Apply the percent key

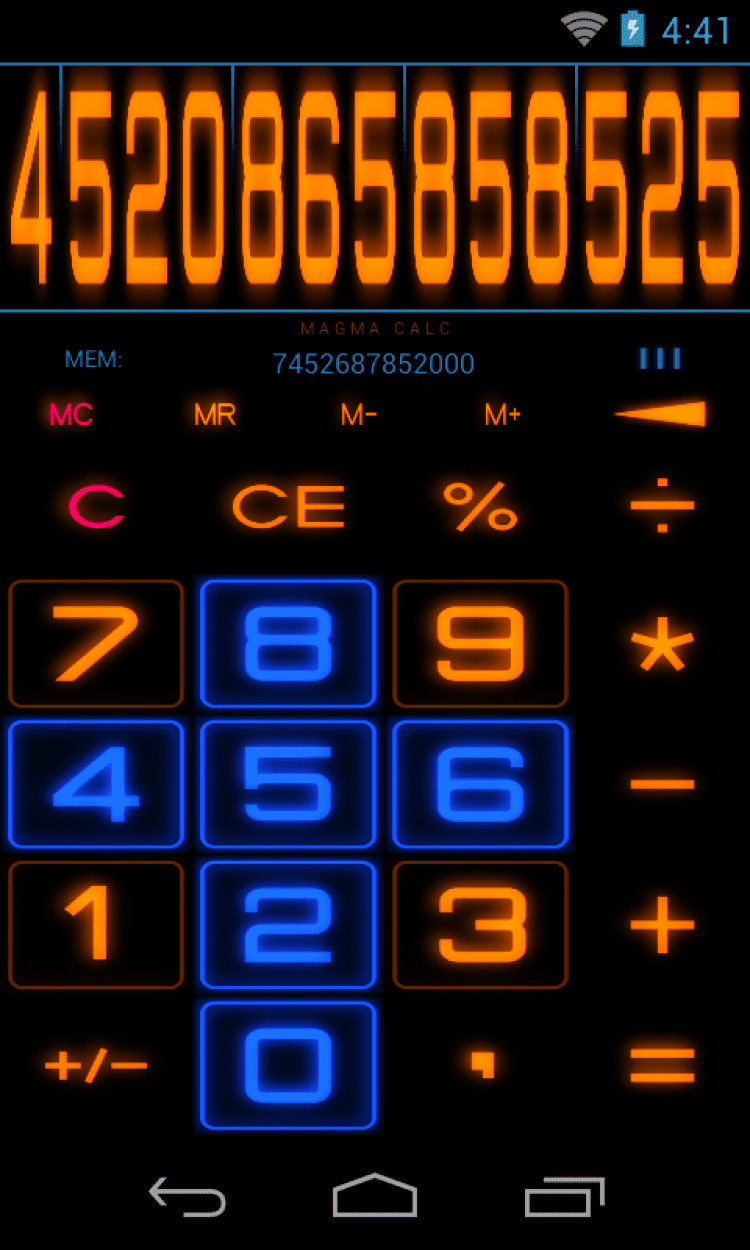(x=481, y=507)
